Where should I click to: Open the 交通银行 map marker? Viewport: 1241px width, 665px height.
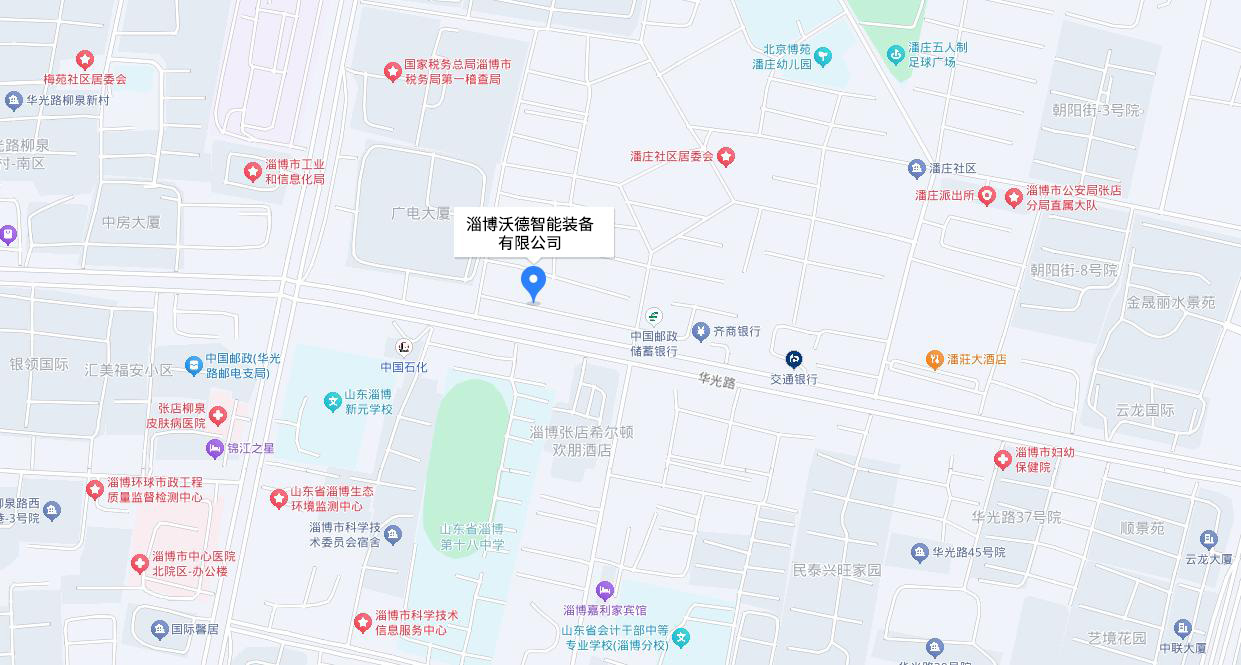[x=794, y=359]
